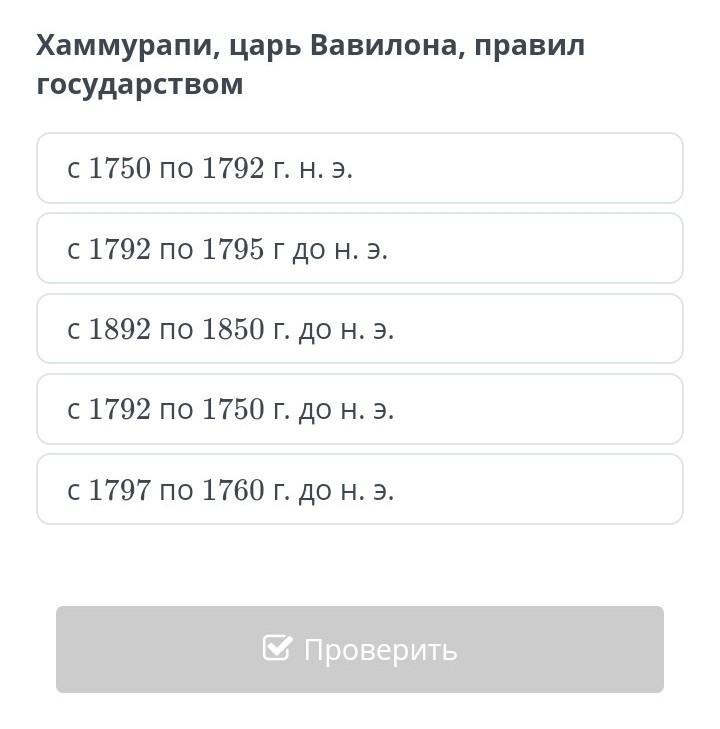This screenshot has height=729, width=720.
Task: Tap the Проверить button
Action: (x=359, y=649)
